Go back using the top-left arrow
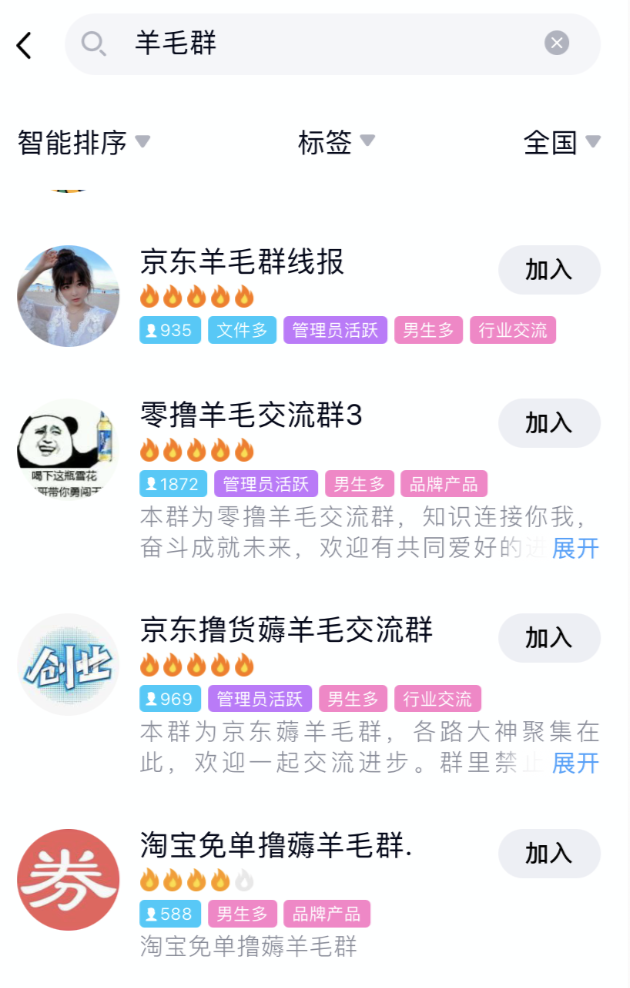 (25, 45)
